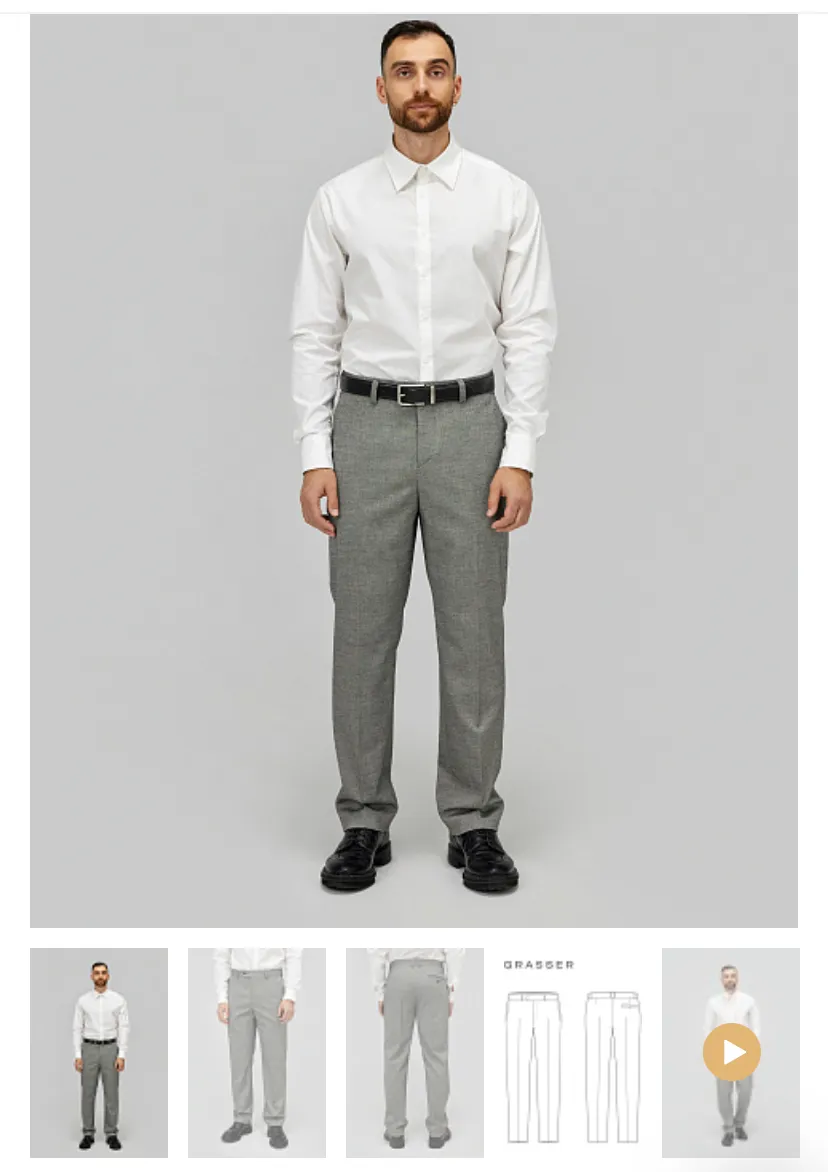Show the close-up front trousers thumbnail

(257, 1052)
